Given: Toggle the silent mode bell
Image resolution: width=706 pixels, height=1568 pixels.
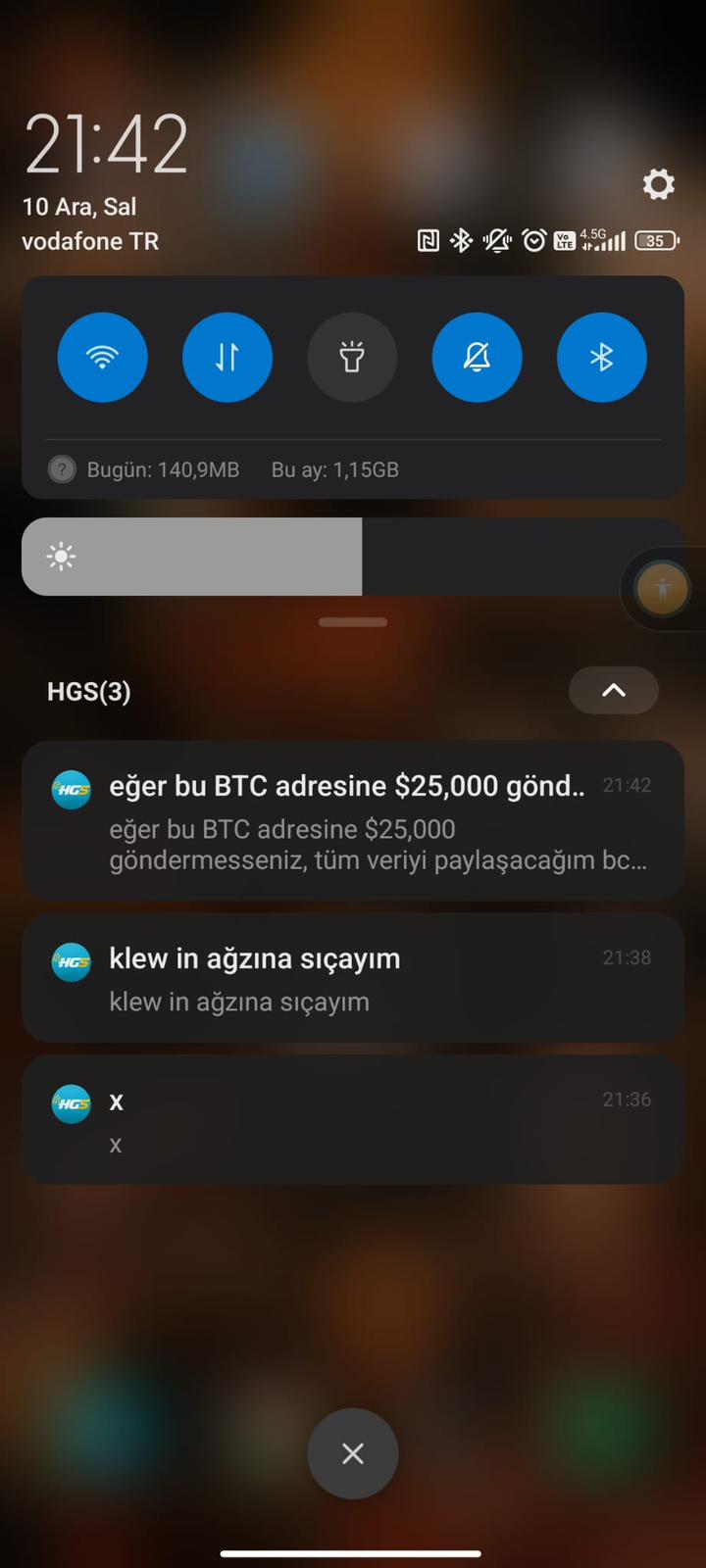Looking at the screenshot, I should (x=477, y=358).
